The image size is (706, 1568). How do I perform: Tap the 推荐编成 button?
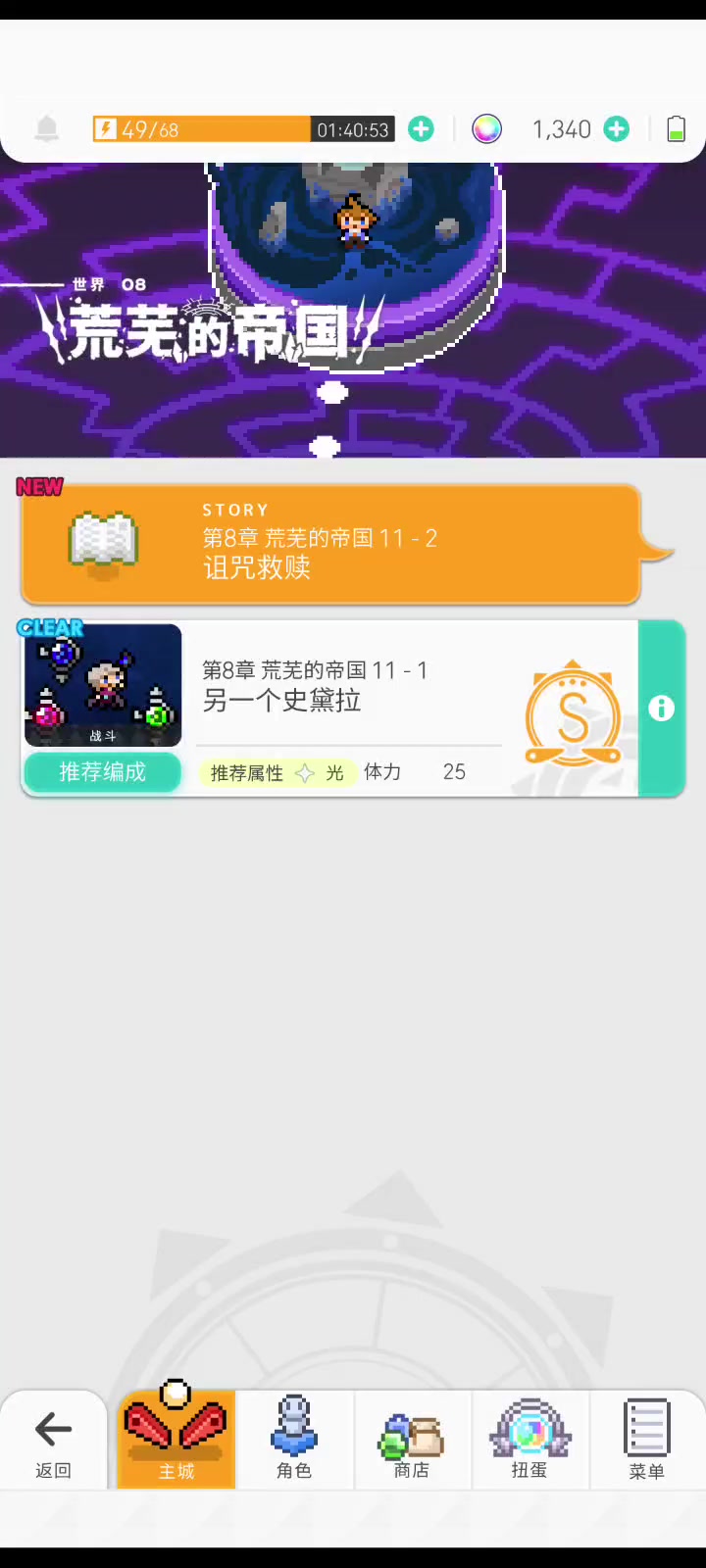coord(102,772)
